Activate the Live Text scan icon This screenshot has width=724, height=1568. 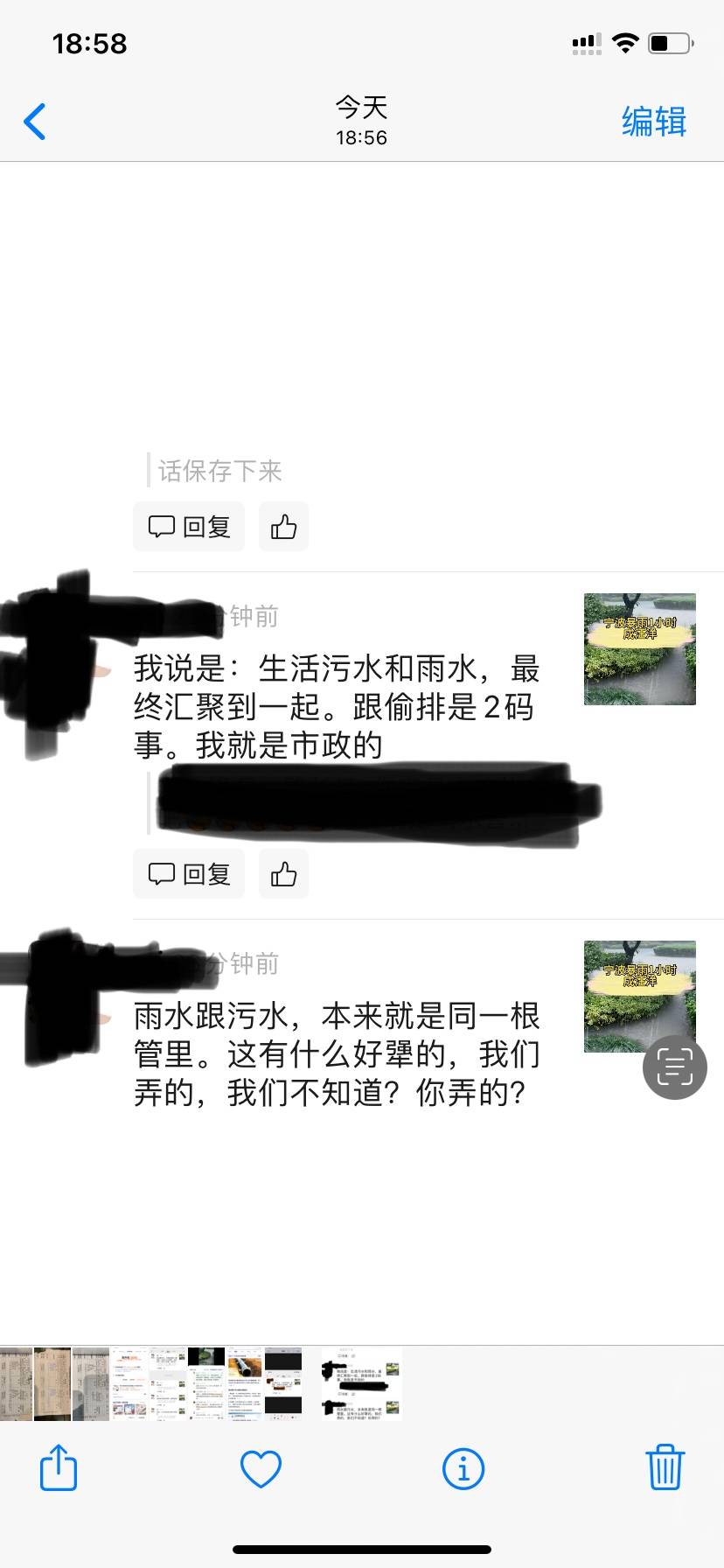click(674, 1067)
